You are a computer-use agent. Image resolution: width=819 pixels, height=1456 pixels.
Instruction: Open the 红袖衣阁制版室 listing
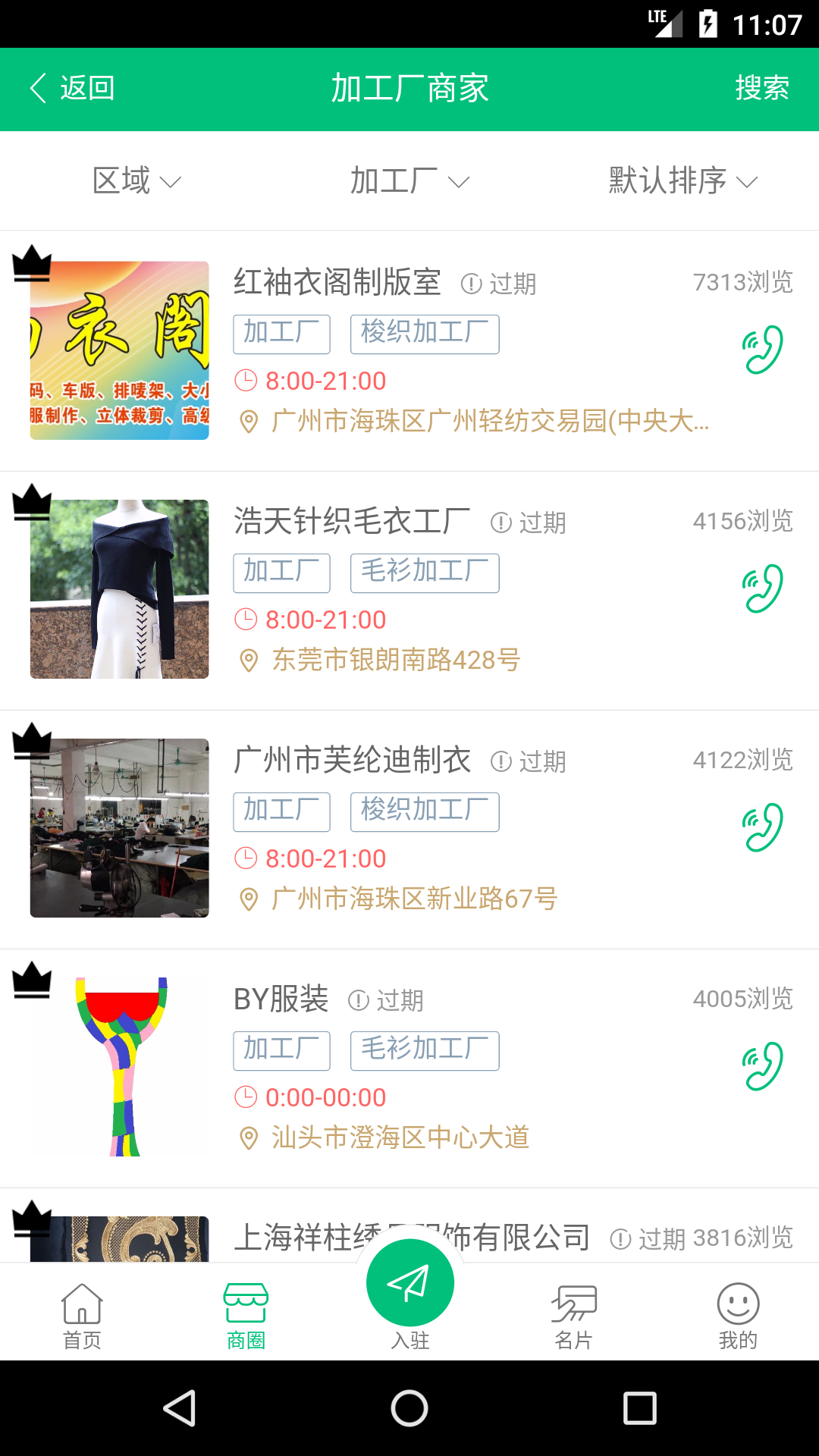pyautogui.click(x=337, y=282)
